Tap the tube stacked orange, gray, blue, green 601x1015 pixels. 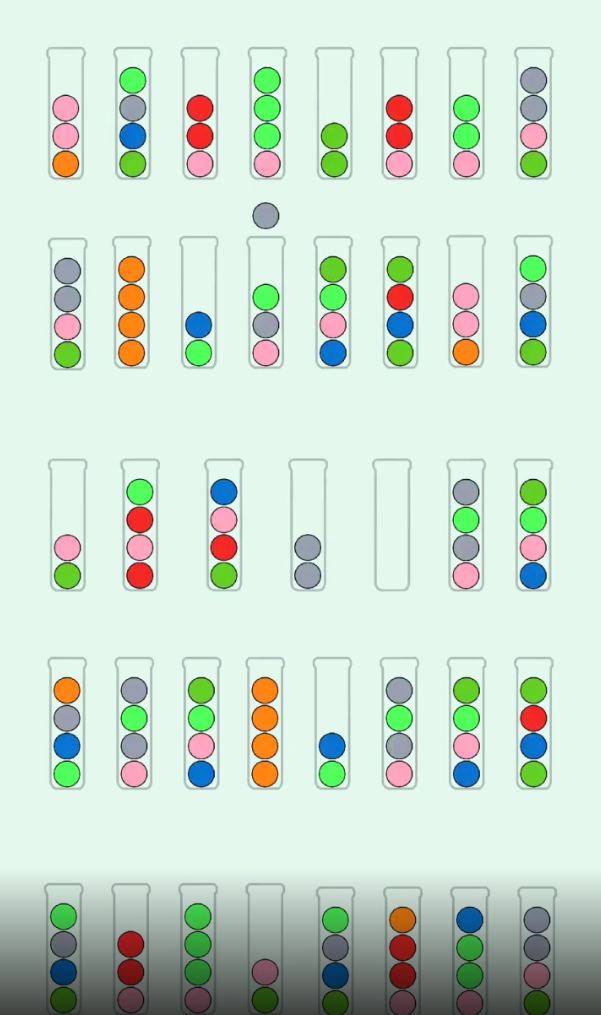tap(67, 723)
